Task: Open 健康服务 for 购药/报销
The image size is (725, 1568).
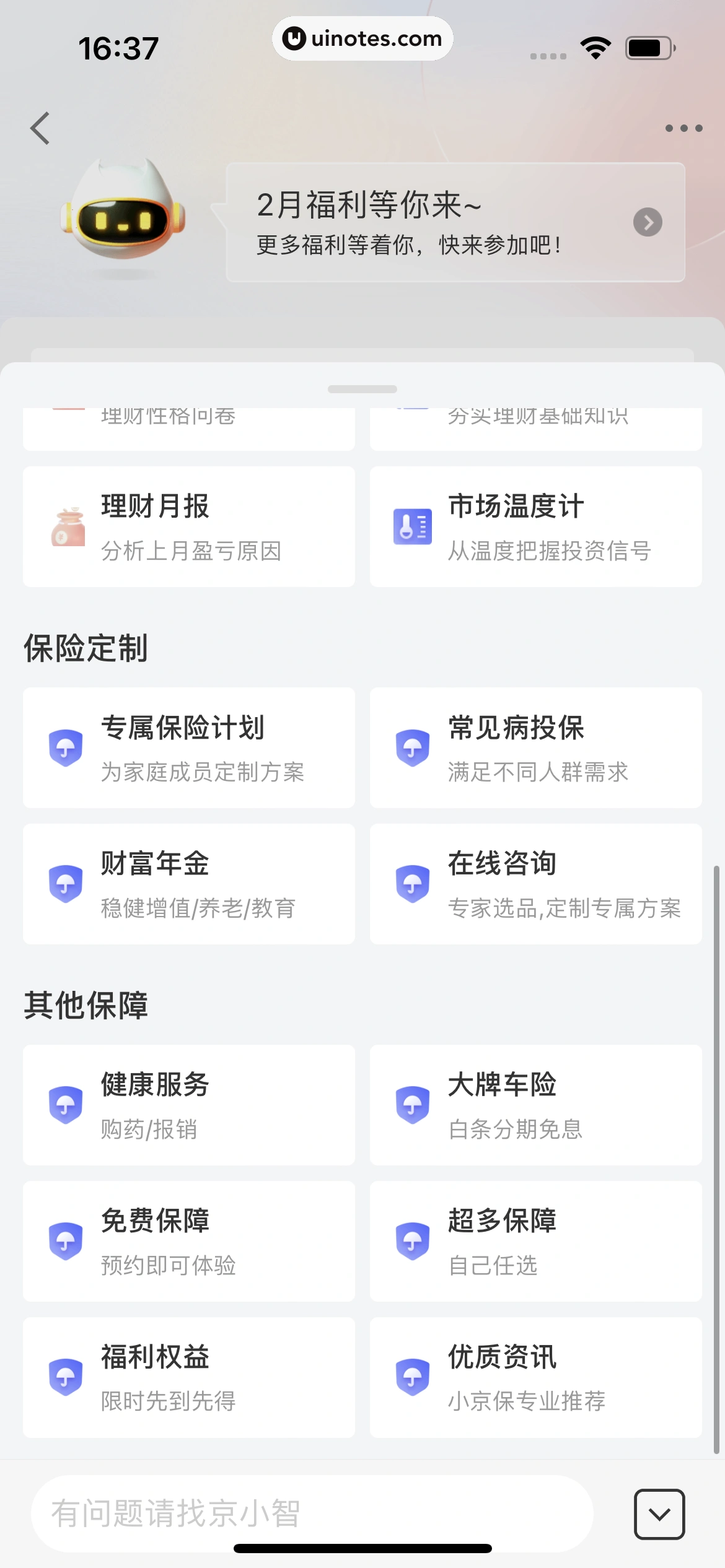Action: point(189,1105)
